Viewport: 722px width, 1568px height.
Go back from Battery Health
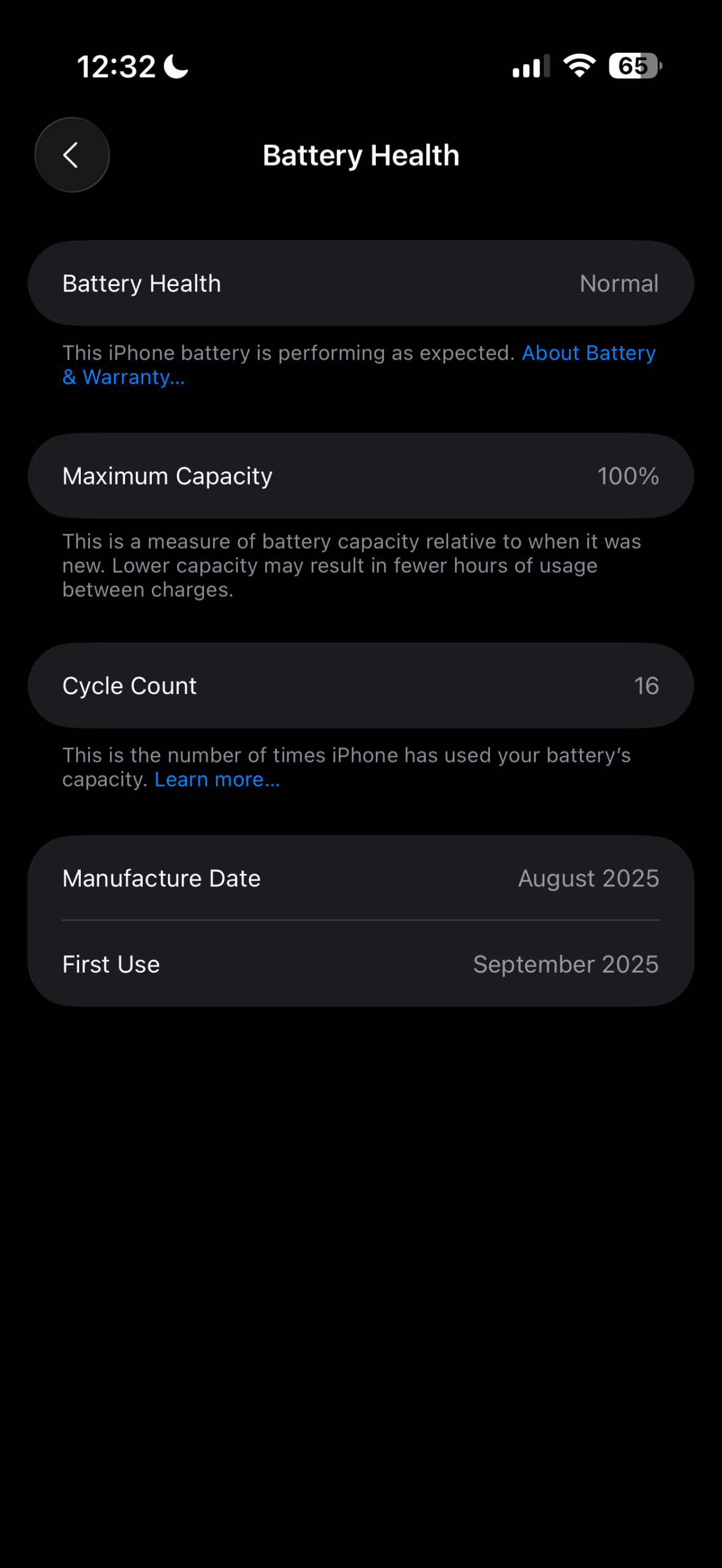(72, 155)
